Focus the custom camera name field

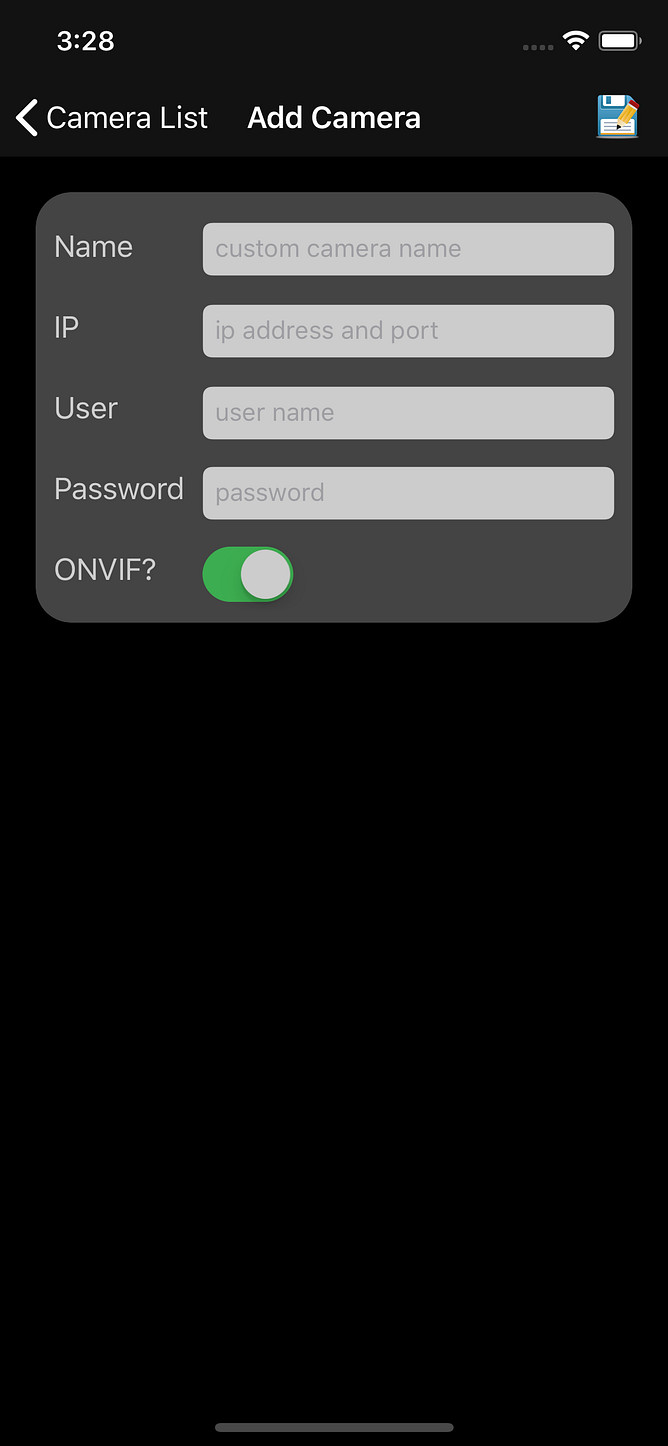(408, 249)
